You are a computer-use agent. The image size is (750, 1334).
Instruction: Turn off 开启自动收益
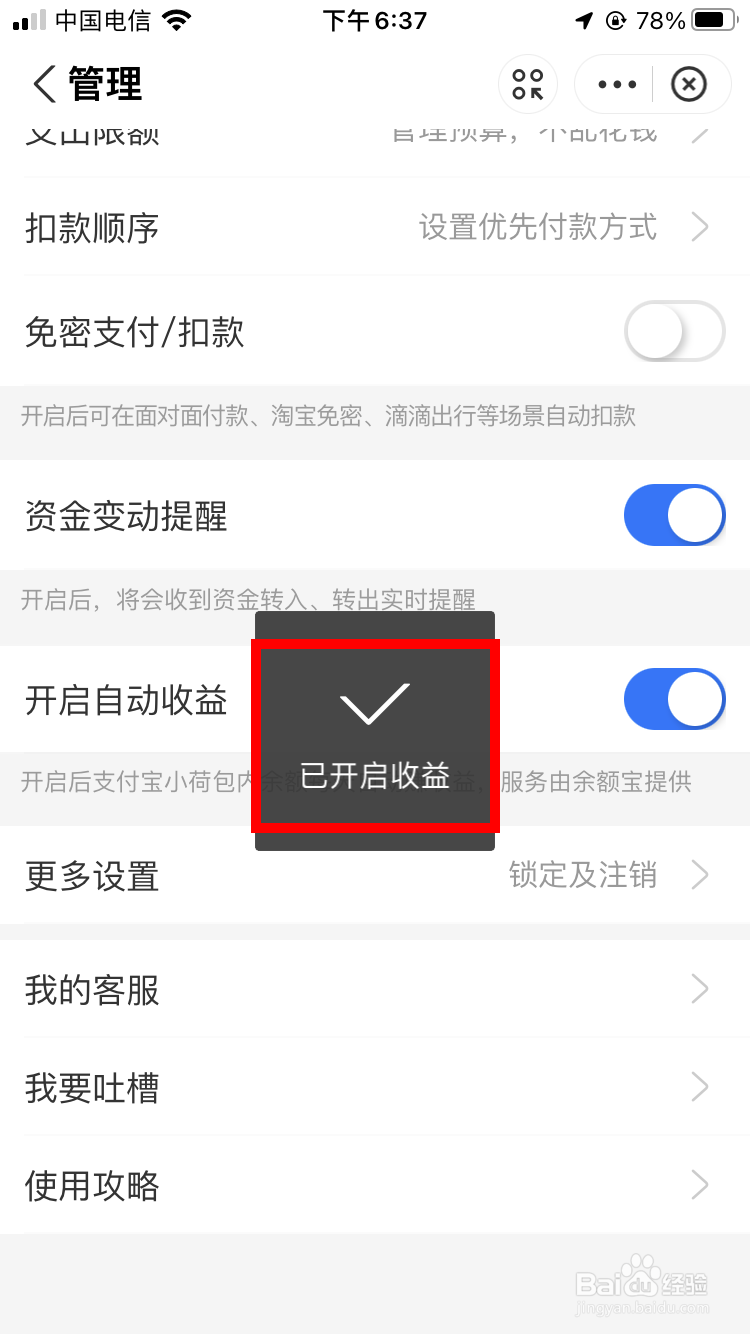coord(675,699)
